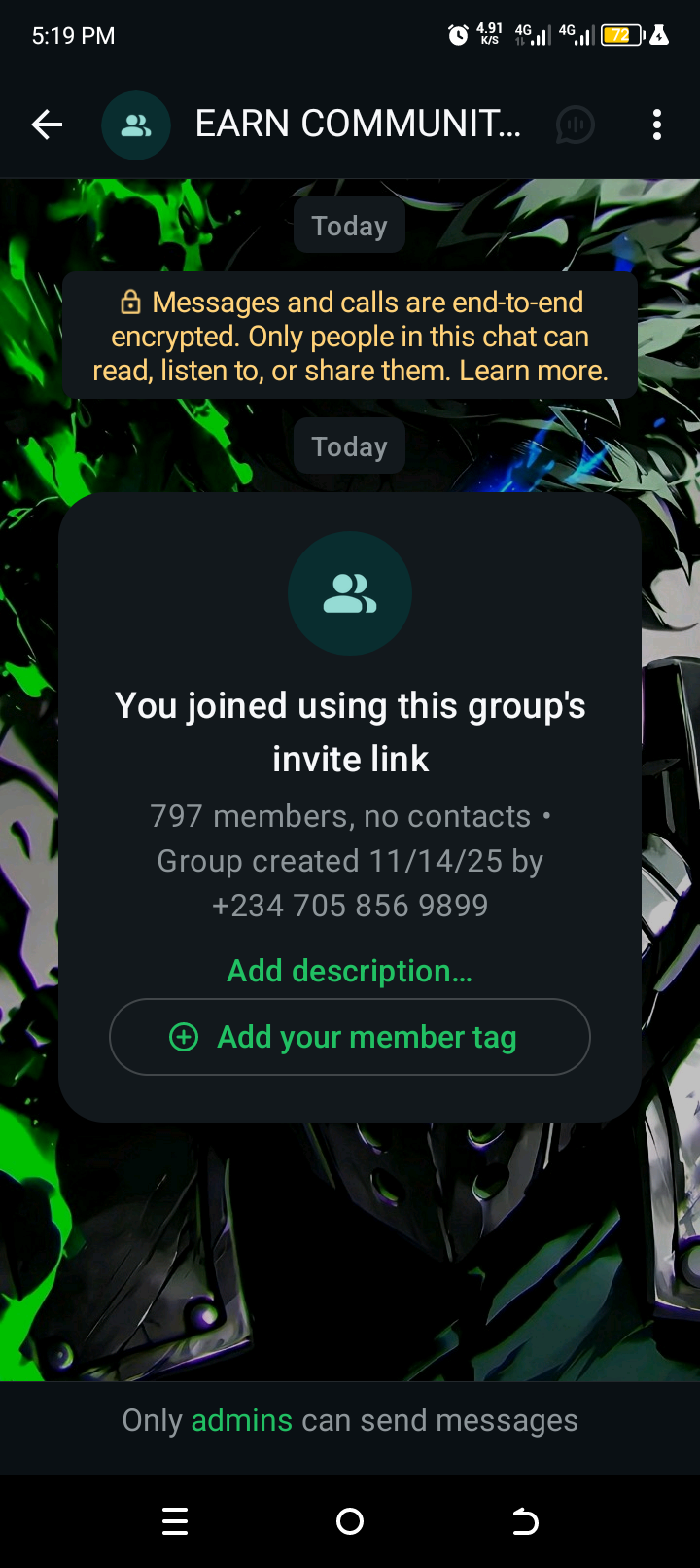Open the three-dot overflow menu
This screenshot has width=700, height=1568.
pyautogui.click(x=657, y=125)
